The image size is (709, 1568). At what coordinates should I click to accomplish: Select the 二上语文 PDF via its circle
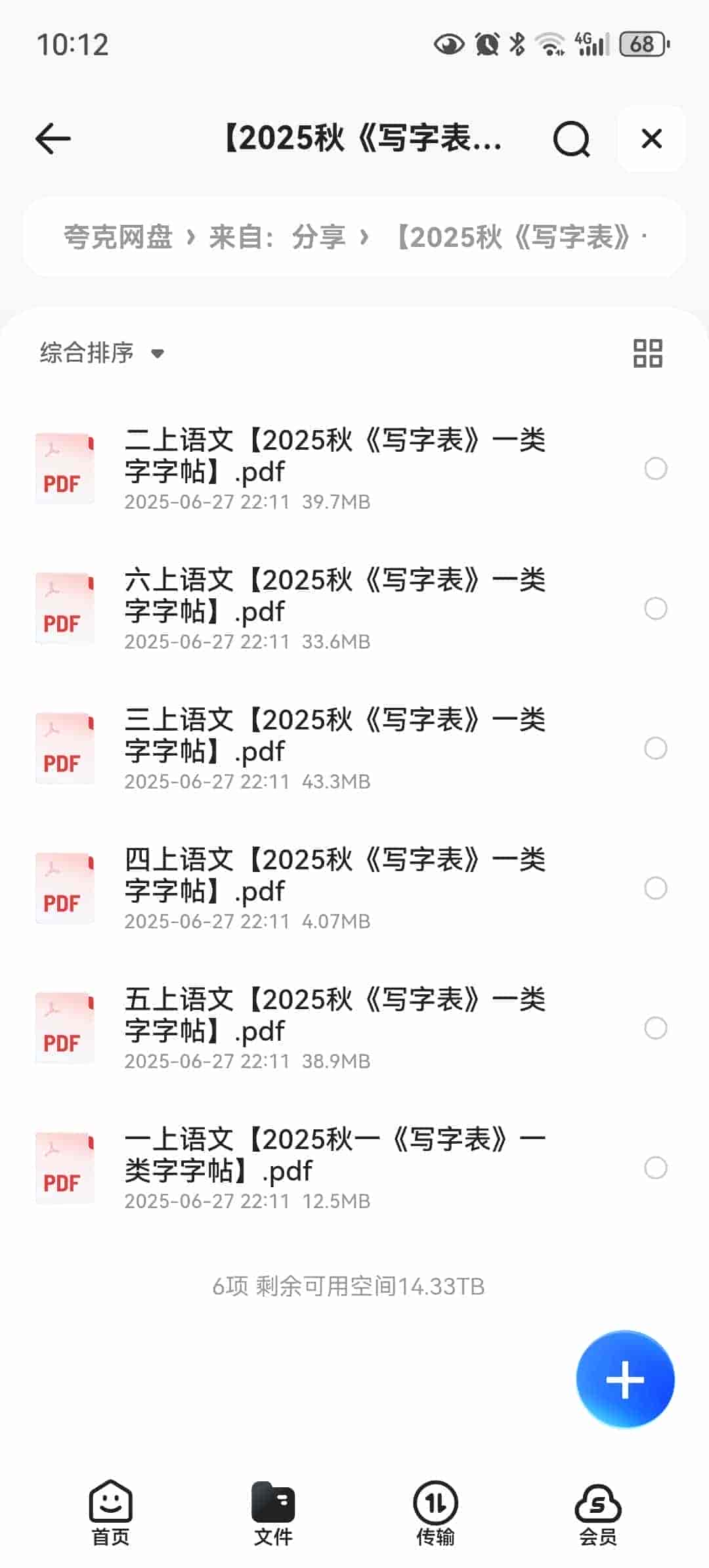click(654, 469)
